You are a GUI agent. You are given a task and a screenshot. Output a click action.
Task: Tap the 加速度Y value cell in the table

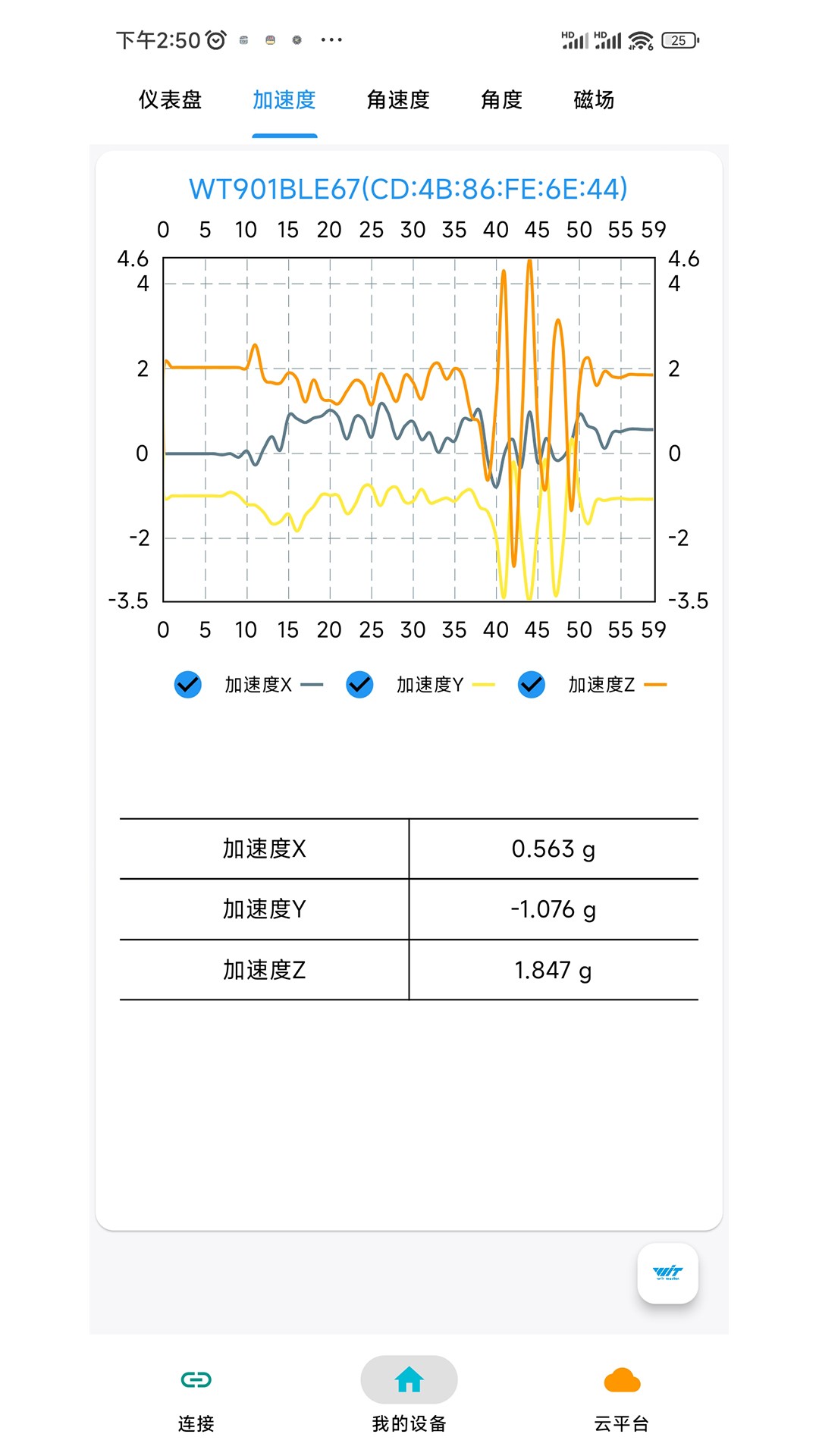click(x=554, y=908)
